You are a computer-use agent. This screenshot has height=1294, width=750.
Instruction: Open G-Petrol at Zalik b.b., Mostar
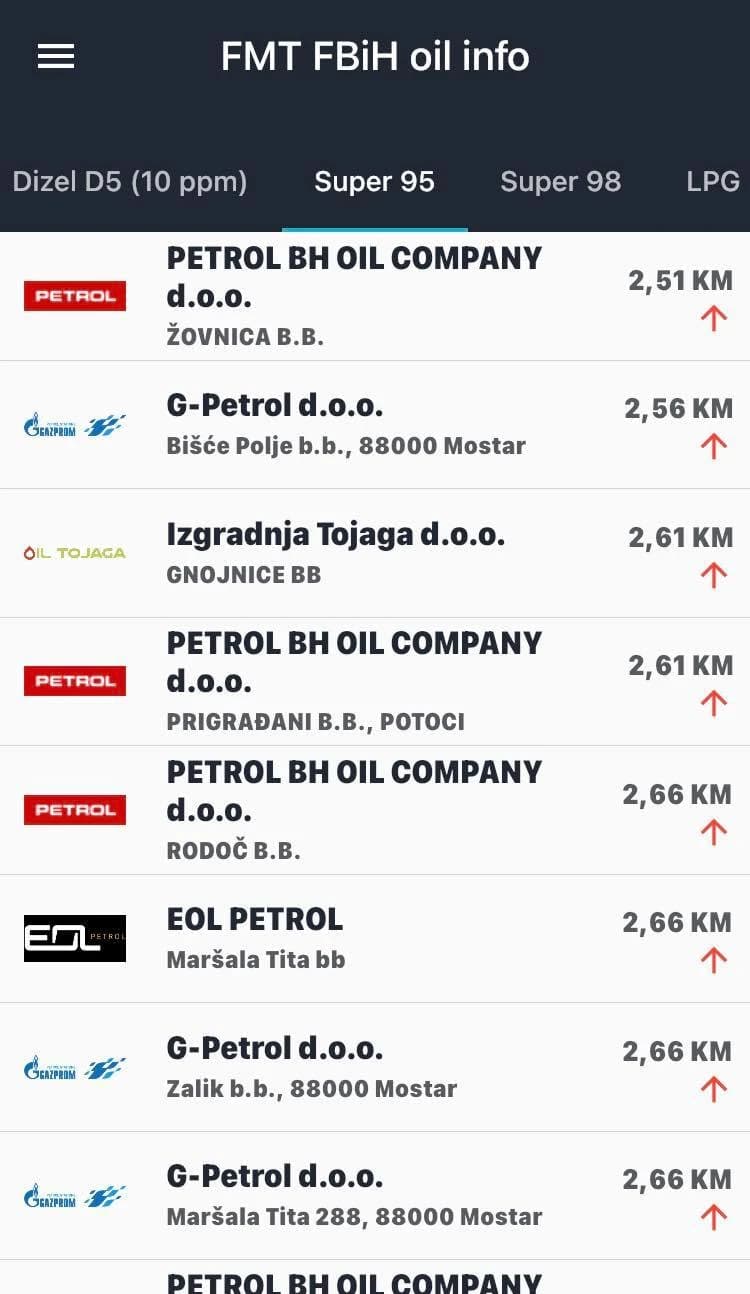pyautogui.click(x=375, y=1067)
